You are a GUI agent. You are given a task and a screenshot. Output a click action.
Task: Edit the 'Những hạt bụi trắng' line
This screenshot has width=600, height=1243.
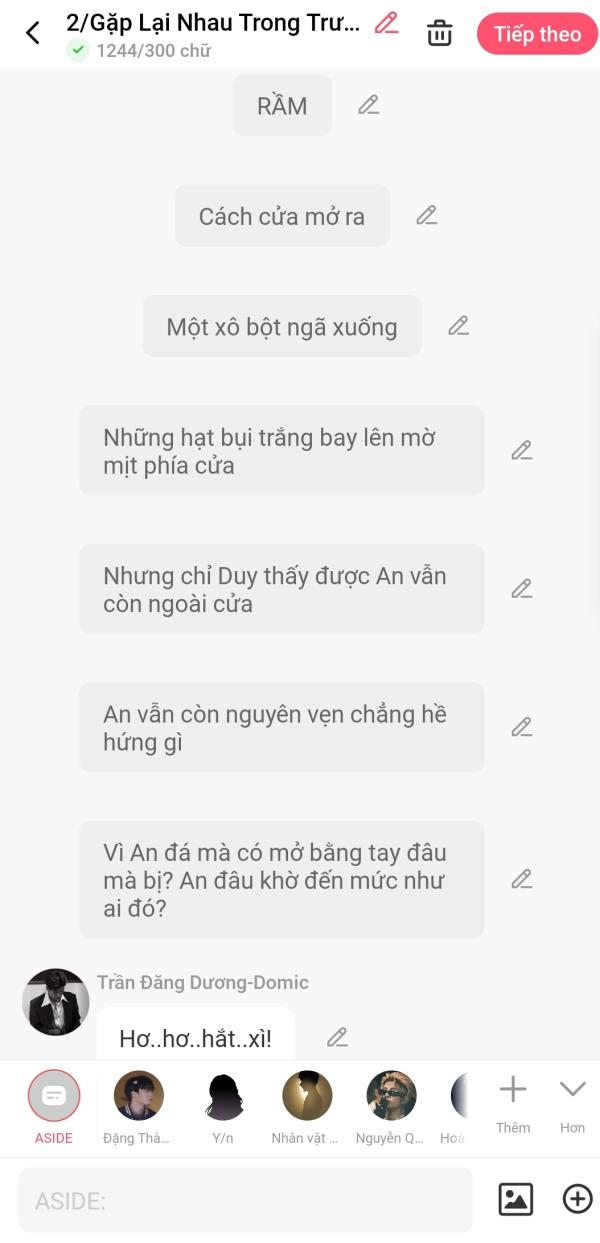coord(522,450)
